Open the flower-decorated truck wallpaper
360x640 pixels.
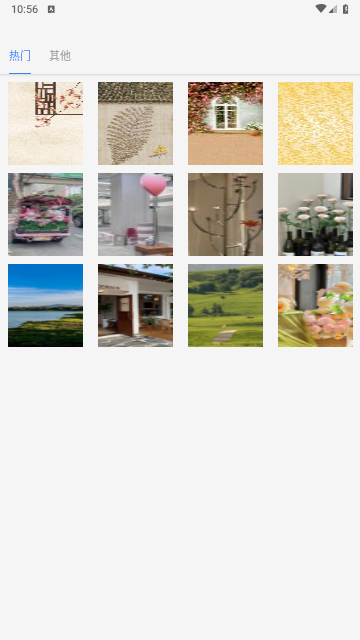(x=45, y=214)
